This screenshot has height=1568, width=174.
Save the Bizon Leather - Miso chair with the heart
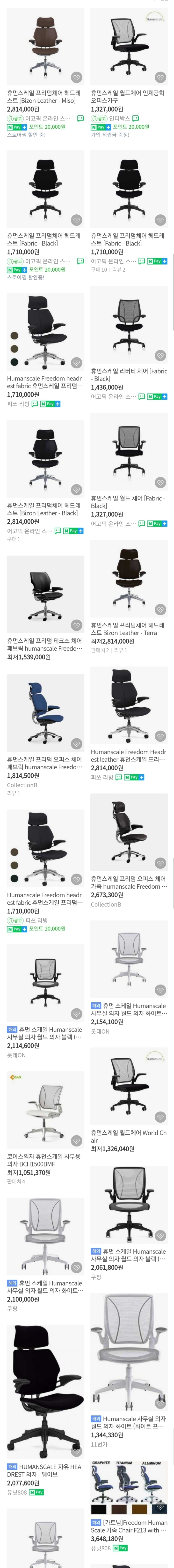[76, 77]
